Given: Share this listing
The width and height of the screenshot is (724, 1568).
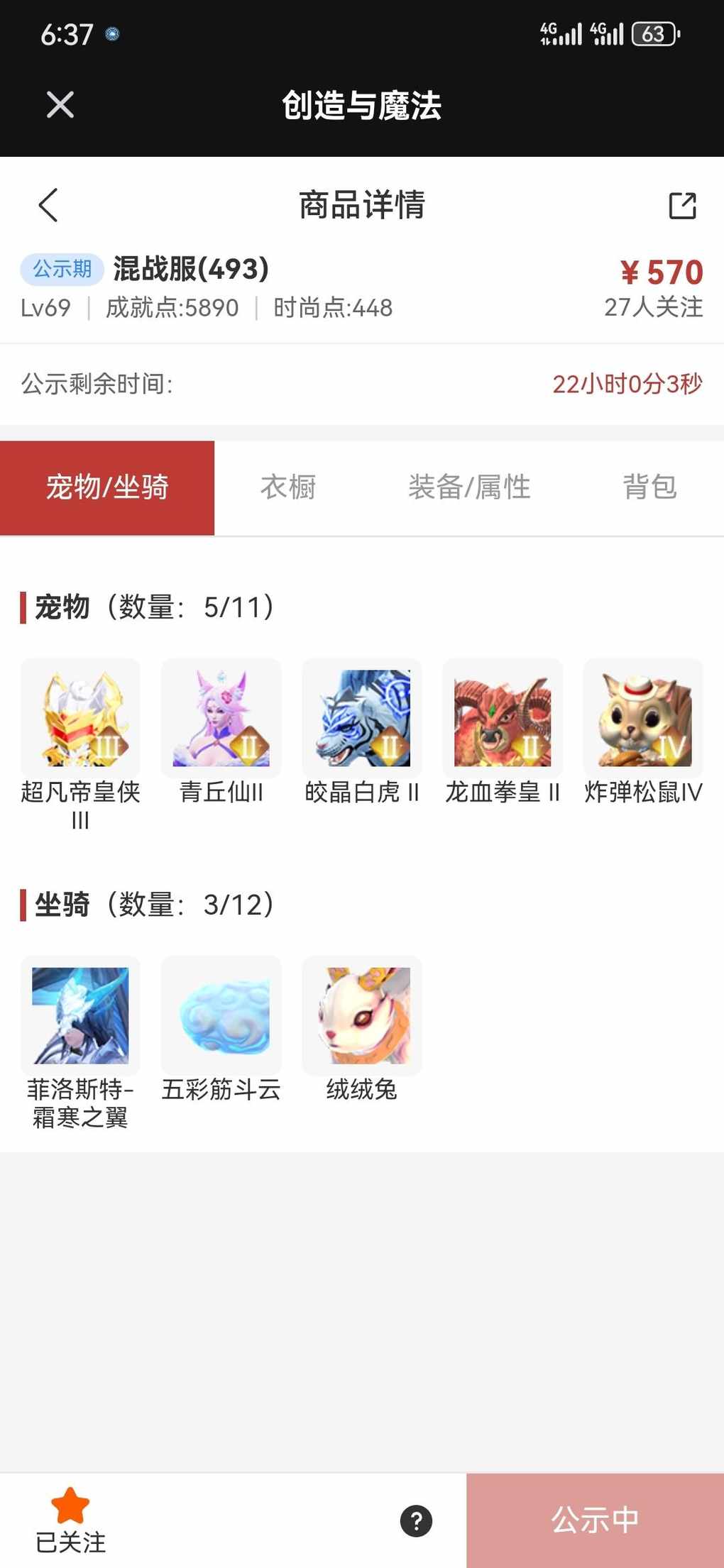Looking at the screenshot, I should [x=682, y=206].
